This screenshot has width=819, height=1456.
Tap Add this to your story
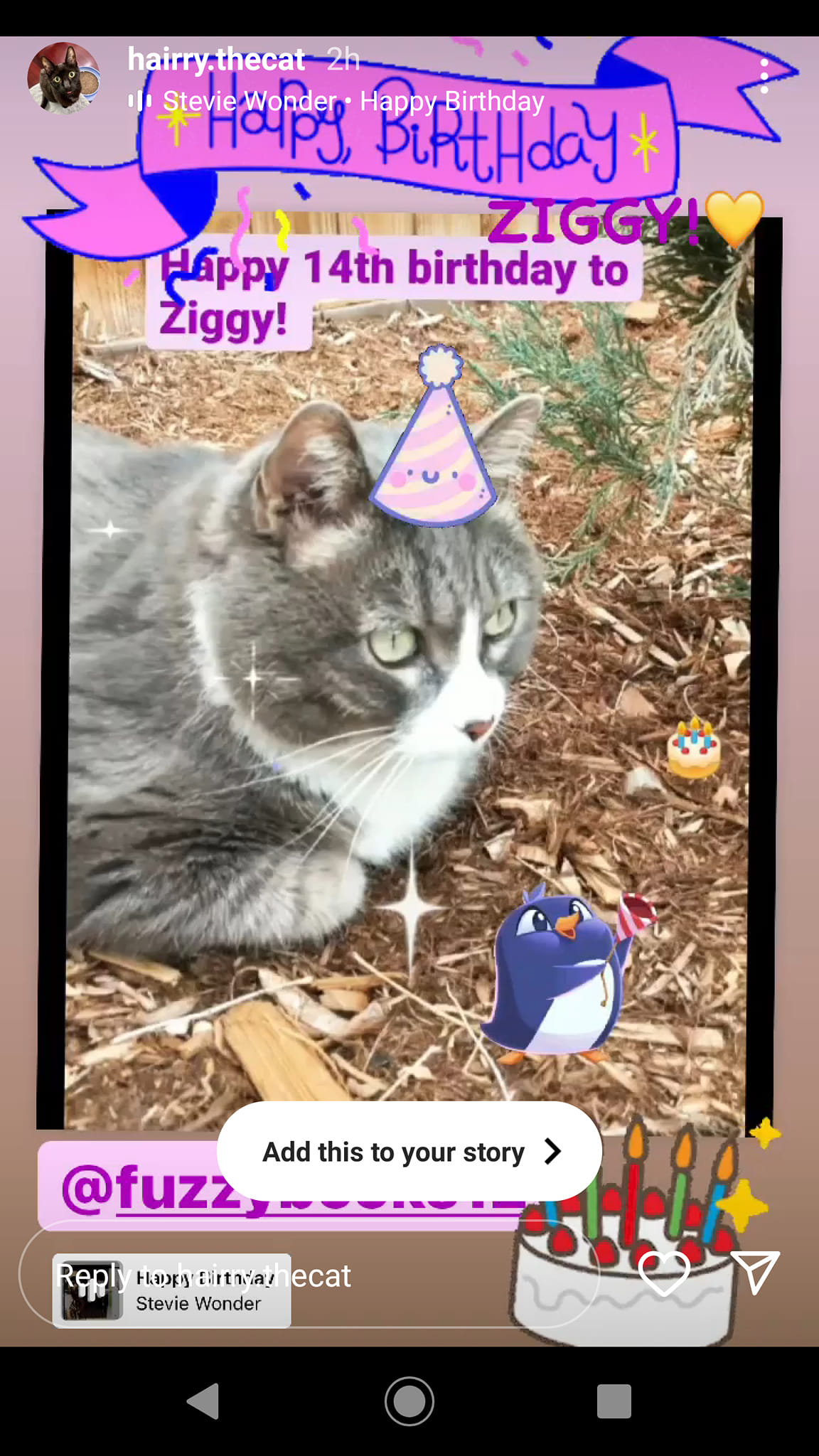409,1151
